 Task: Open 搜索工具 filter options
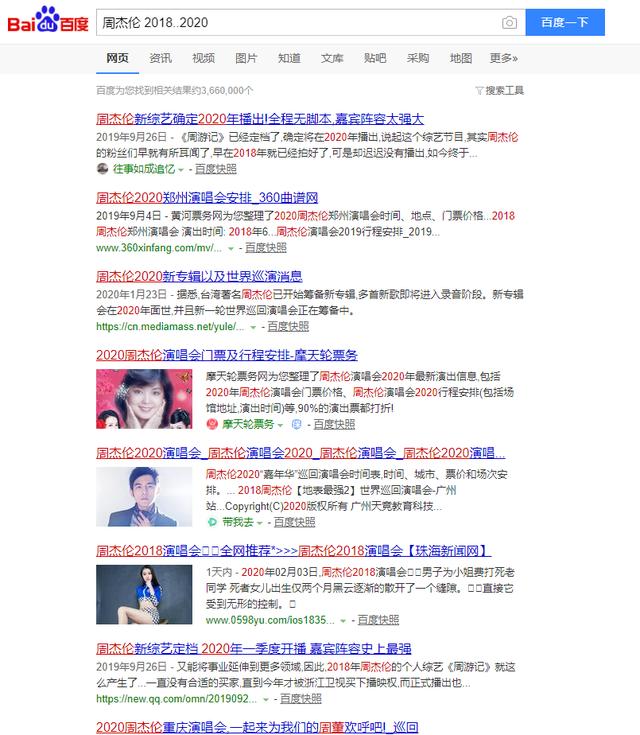click(x=499, y=90)
